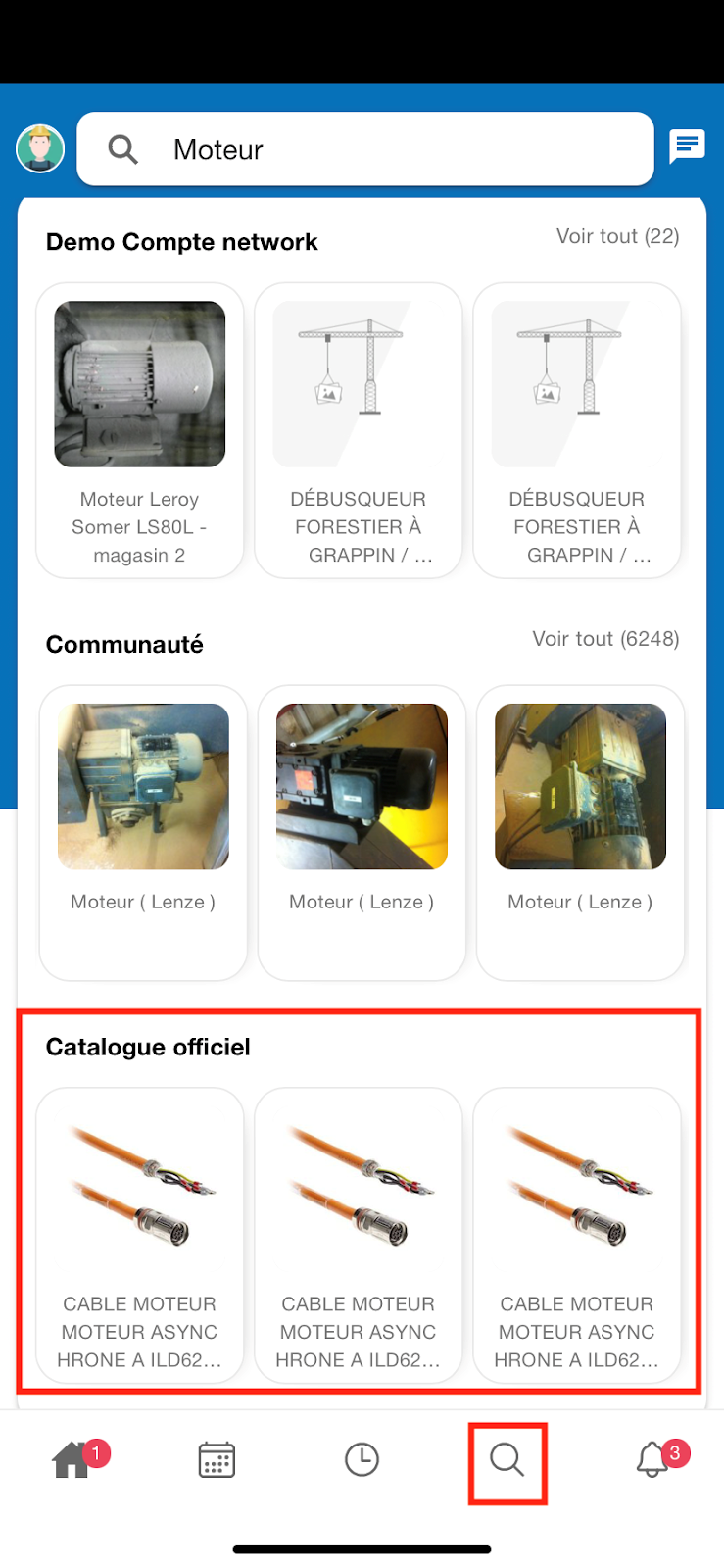Open the first DÉBUSQUEUR FORESTIER À GRAPPIN card
724x1568 pixels.
(358, 428)
